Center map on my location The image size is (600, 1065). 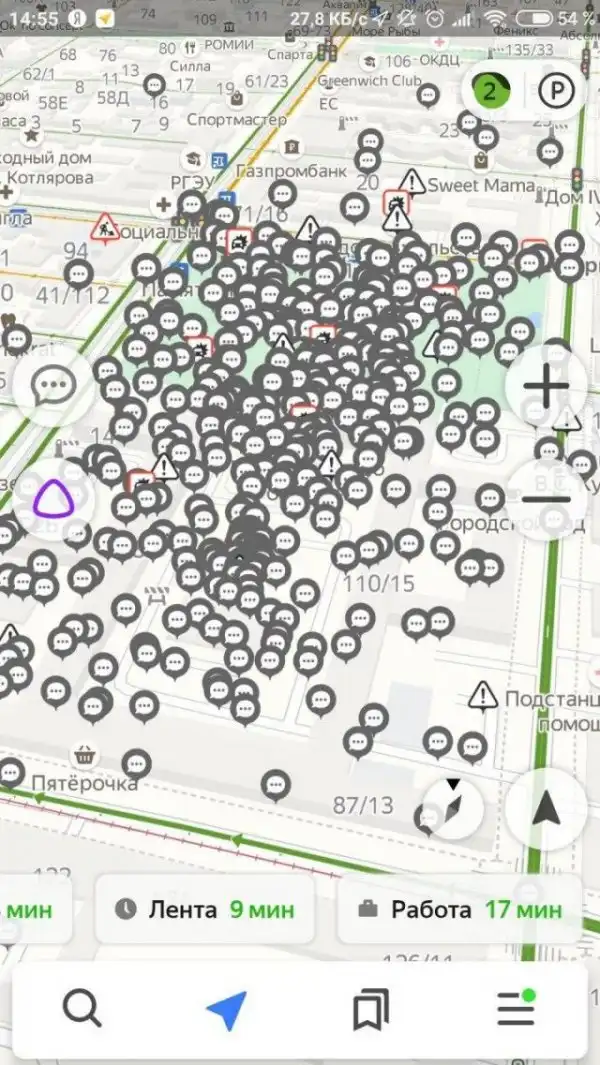point(546,808)
